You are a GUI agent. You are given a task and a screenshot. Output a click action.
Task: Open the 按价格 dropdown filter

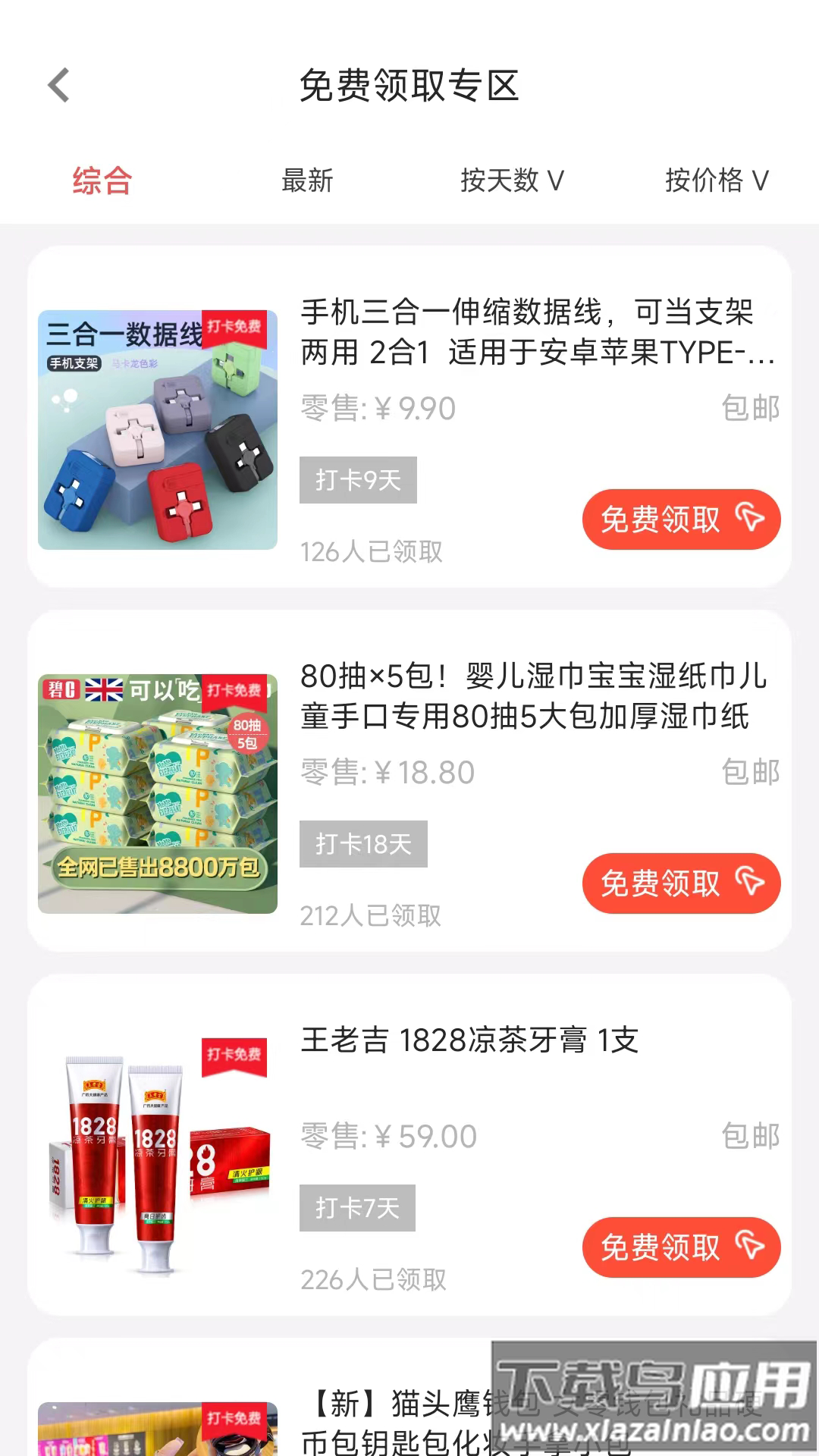pyautogui.click(x=717, y=180)
